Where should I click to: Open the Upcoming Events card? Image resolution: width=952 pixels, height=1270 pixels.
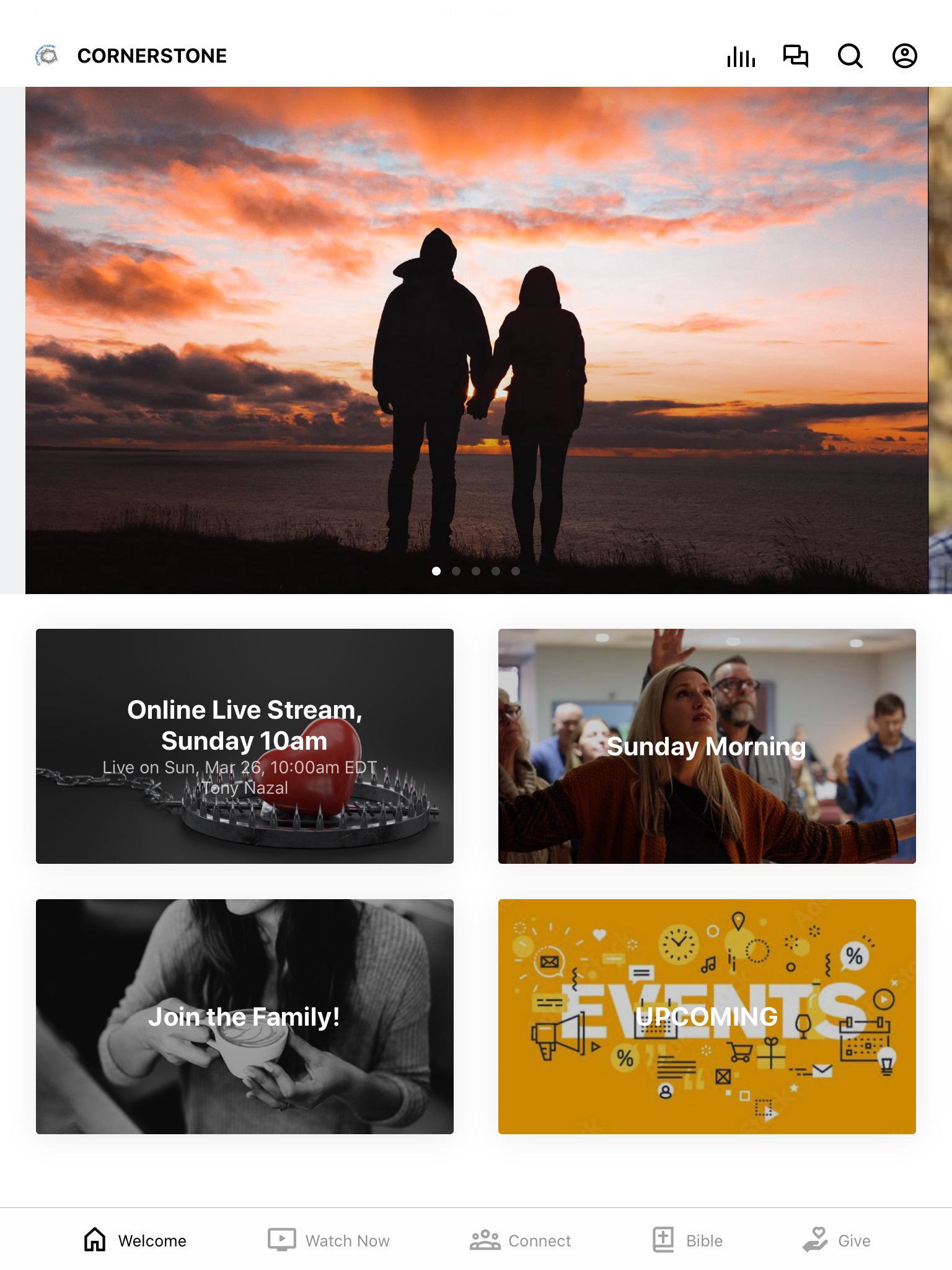tap(707, 1016)
